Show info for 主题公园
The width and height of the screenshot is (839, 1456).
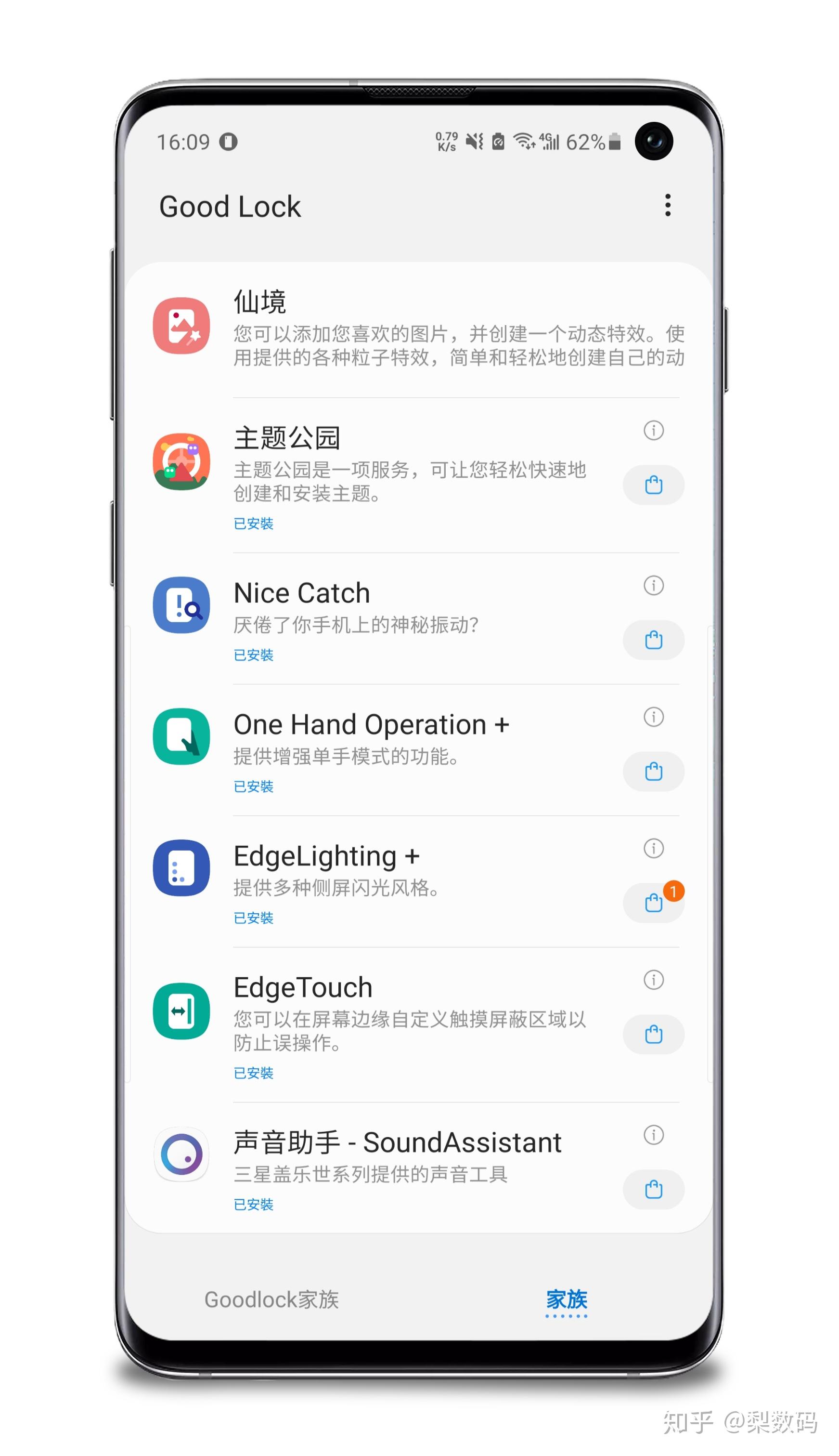coord(653,430)
